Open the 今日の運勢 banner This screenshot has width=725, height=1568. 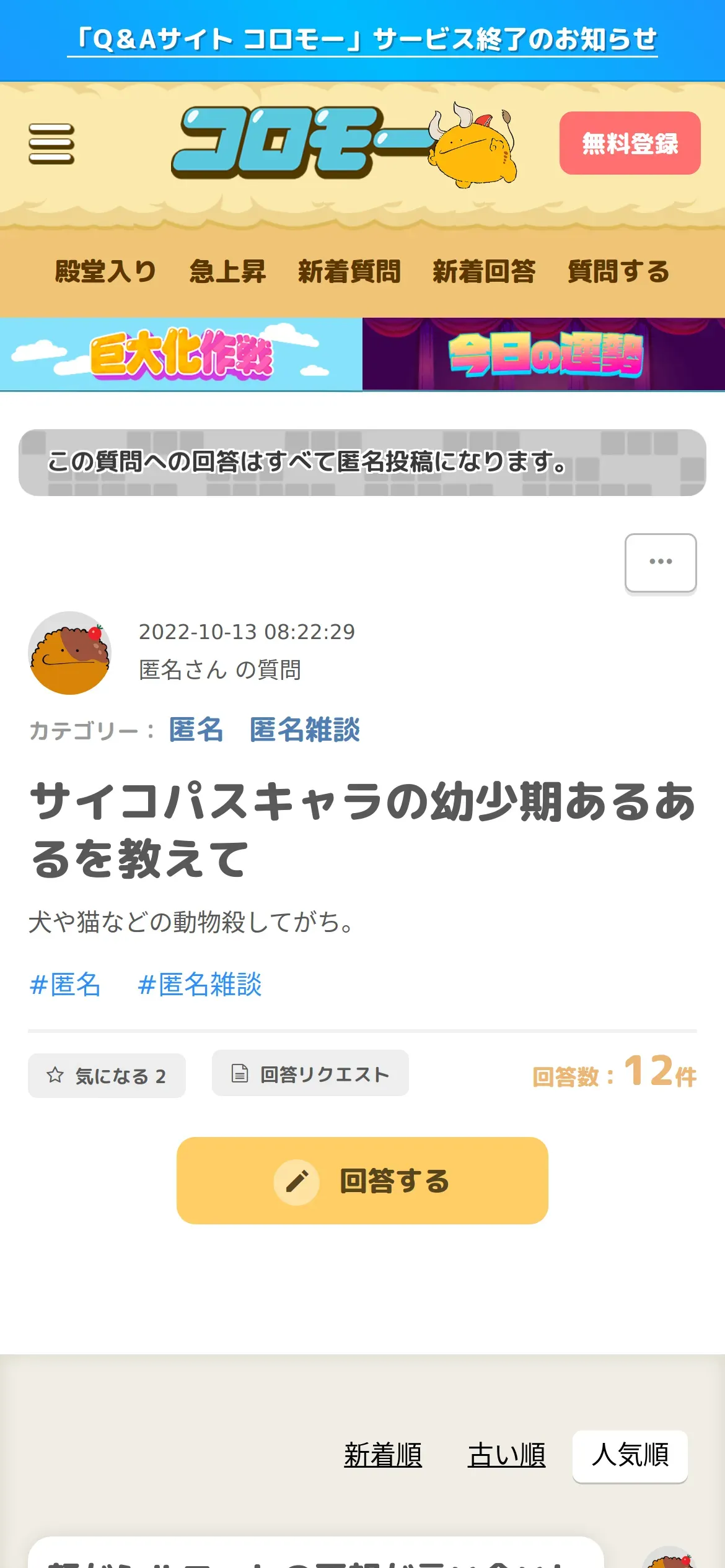click(x=544, y=354)
